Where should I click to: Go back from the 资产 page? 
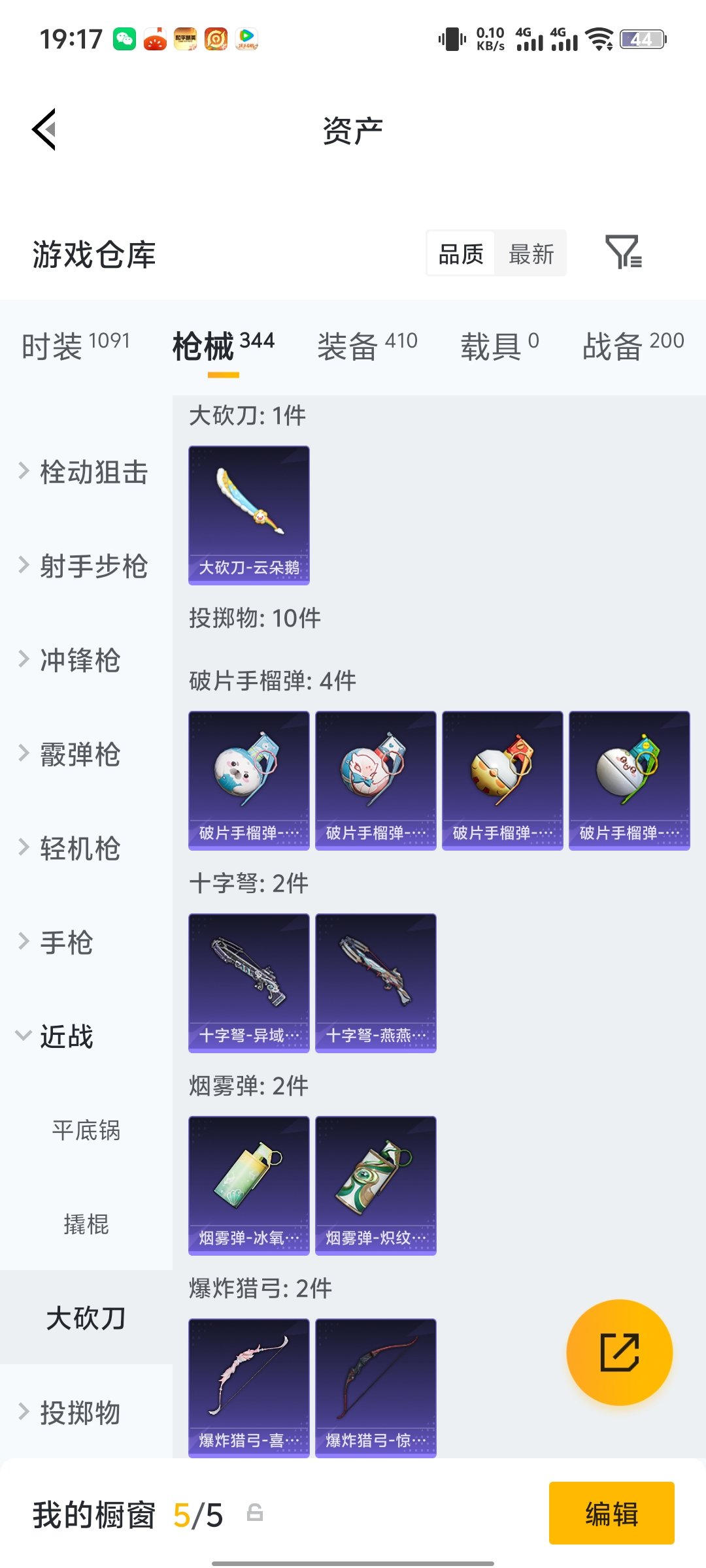point(44,129)
